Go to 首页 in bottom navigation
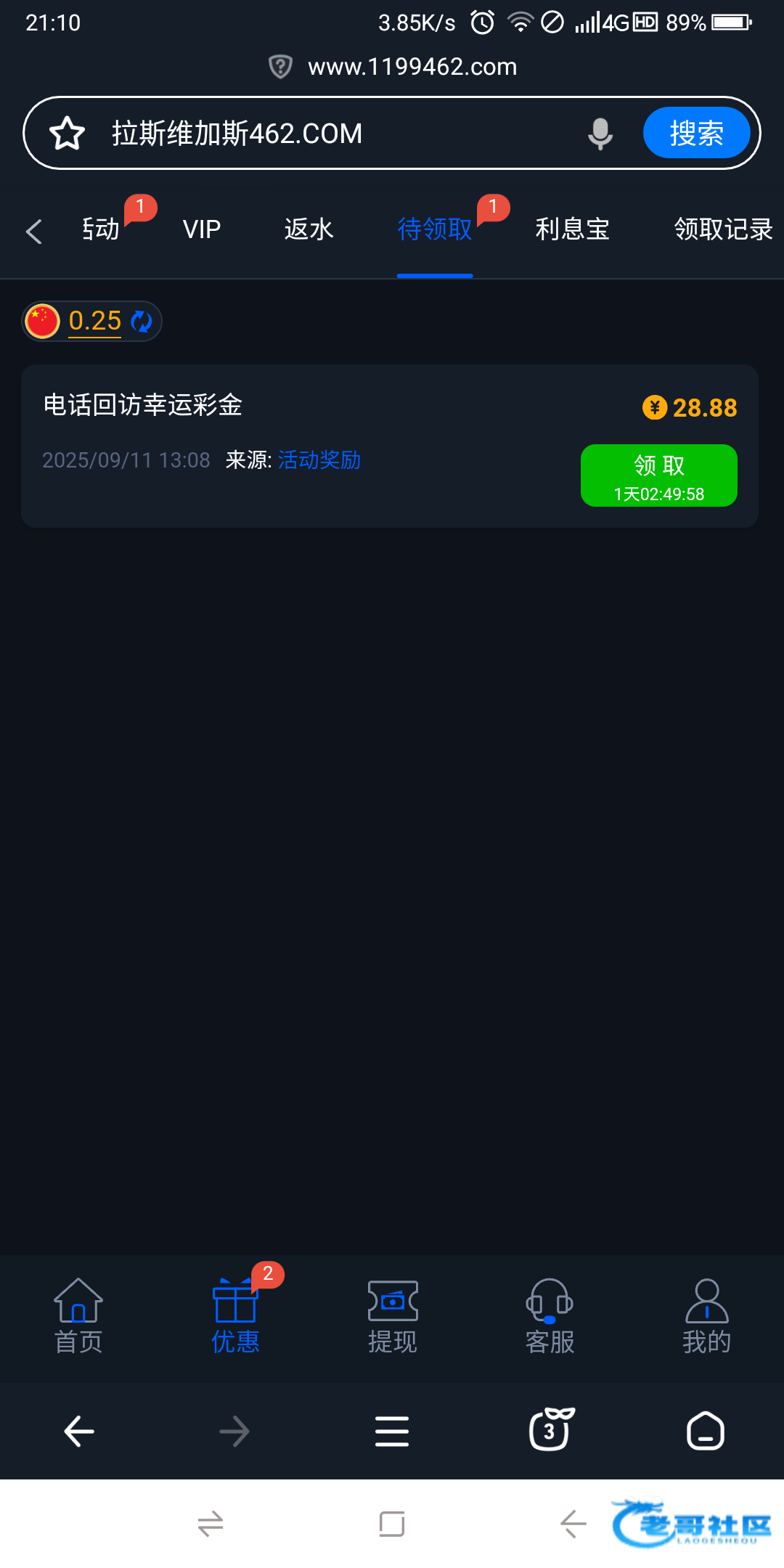Screen dimensions: 784x1568 coord(78,1317)
